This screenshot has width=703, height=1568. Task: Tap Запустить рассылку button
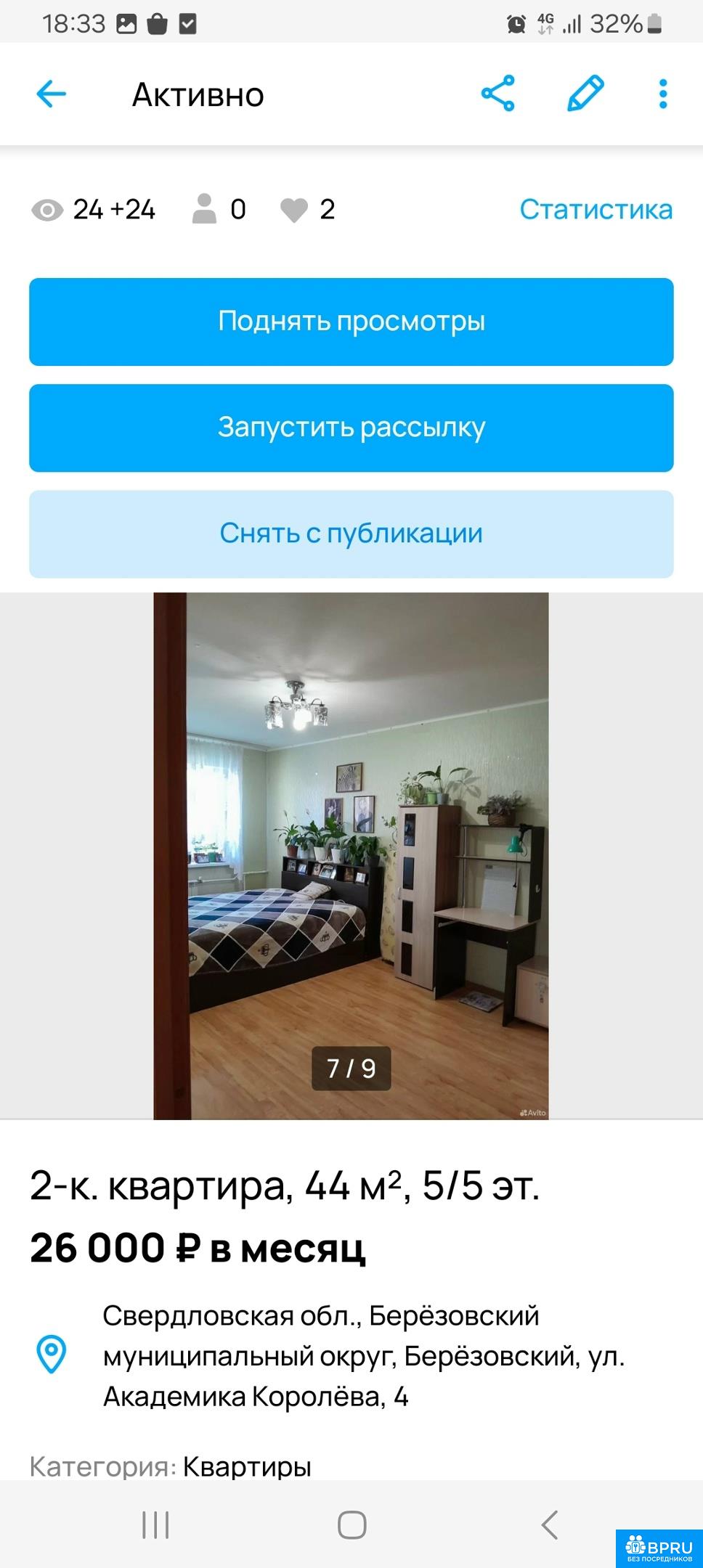(351, 428)
